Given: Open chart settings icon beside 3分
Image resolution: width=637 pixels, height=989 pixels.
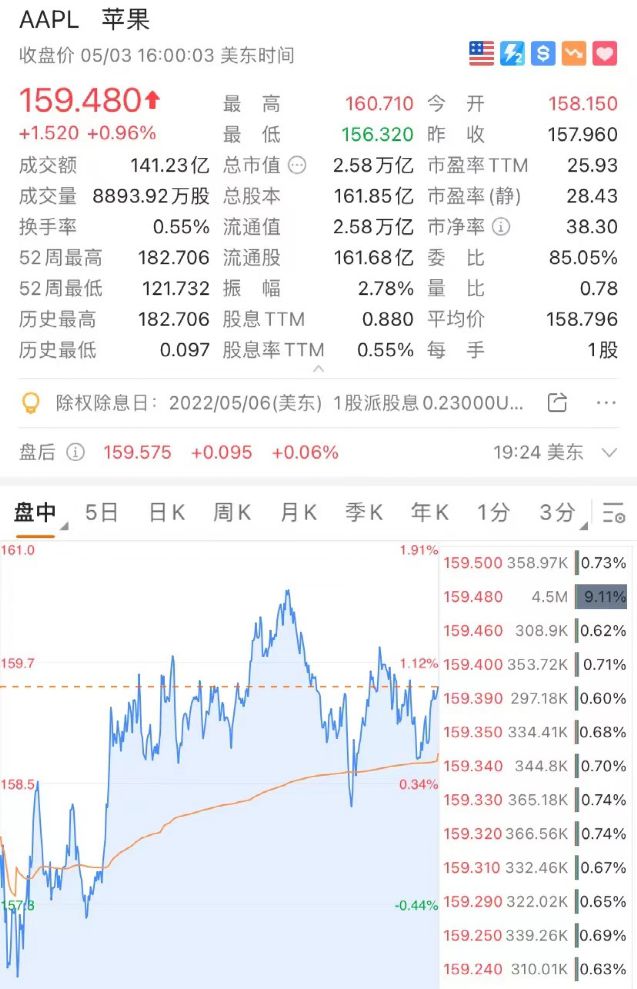Looking at the screenshot, I should coord(613,514).
